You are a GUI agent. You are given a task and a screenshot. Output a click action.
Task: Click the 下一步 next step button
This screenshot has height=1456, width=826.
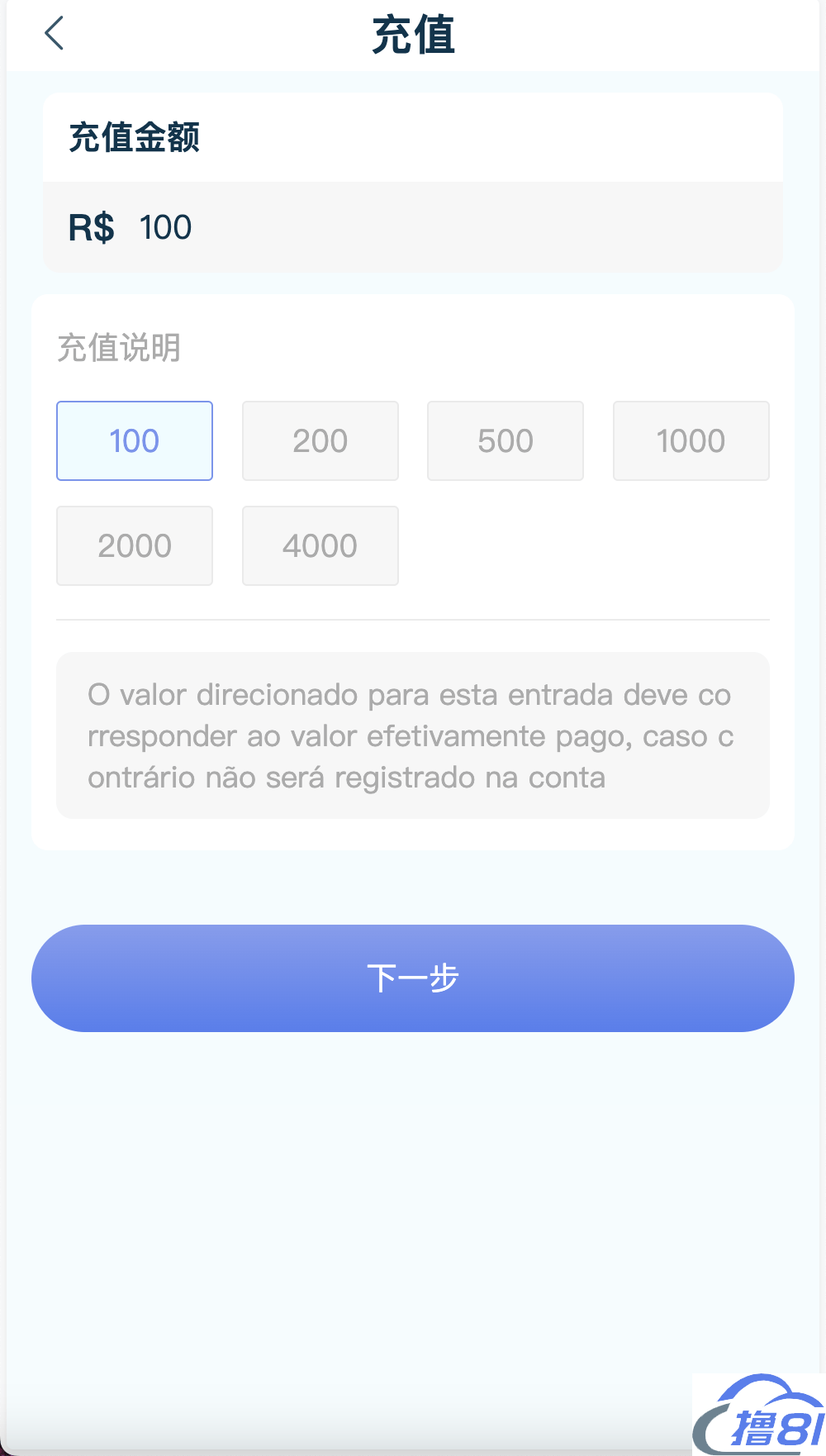click(x=413, y=978)
